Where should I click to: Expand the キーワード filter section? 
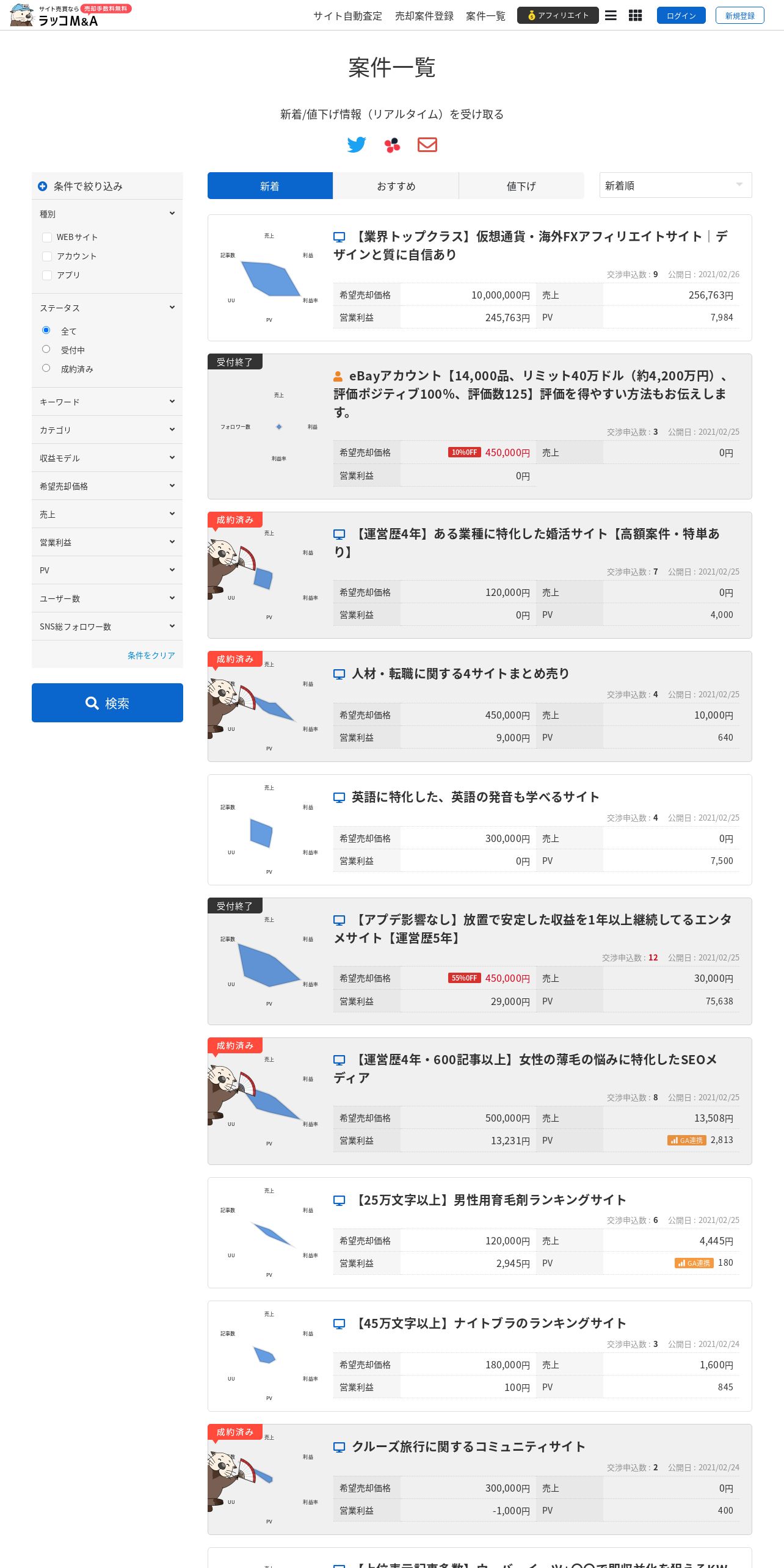107,402
